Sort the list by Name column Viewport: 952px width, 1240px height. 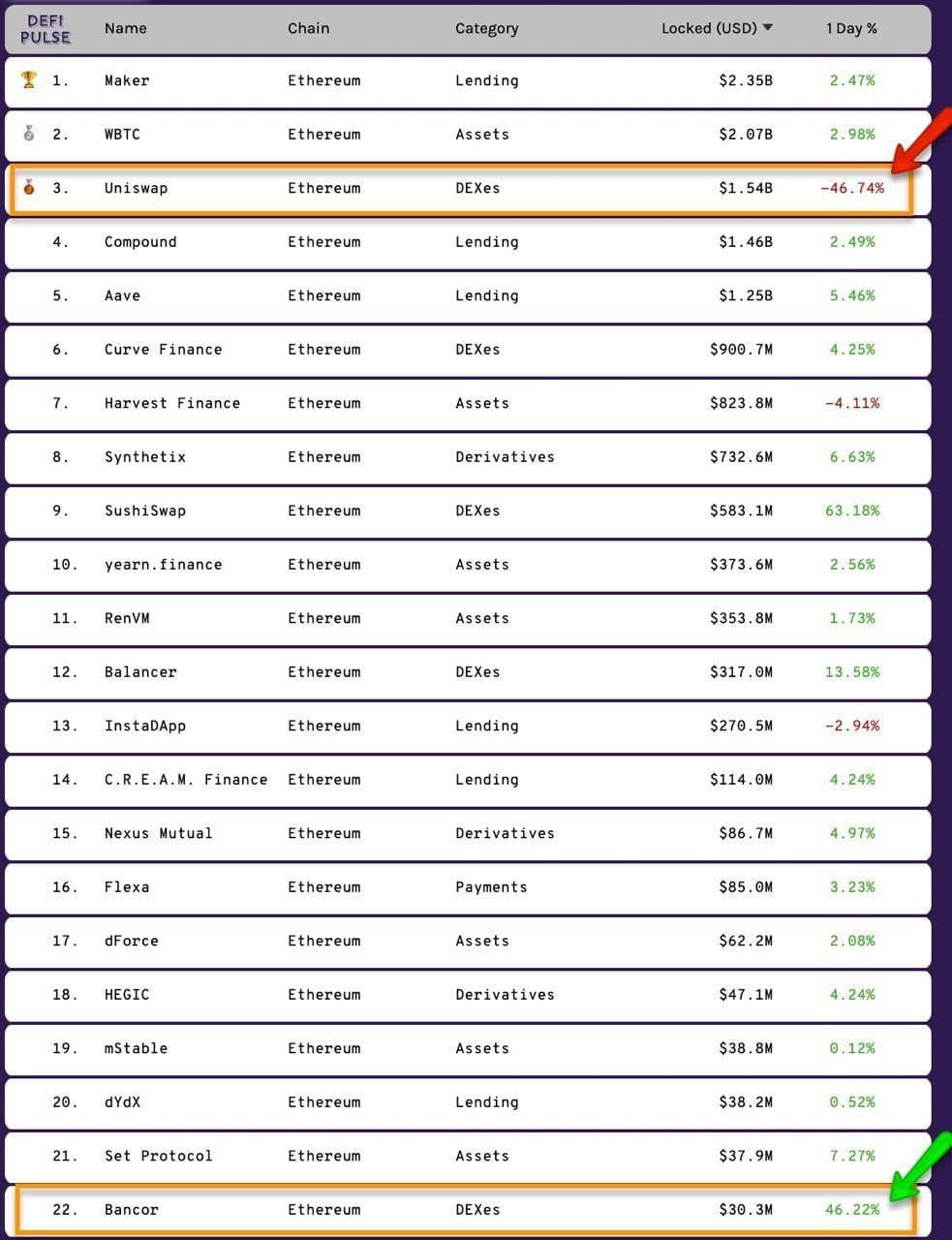(126, 28)
